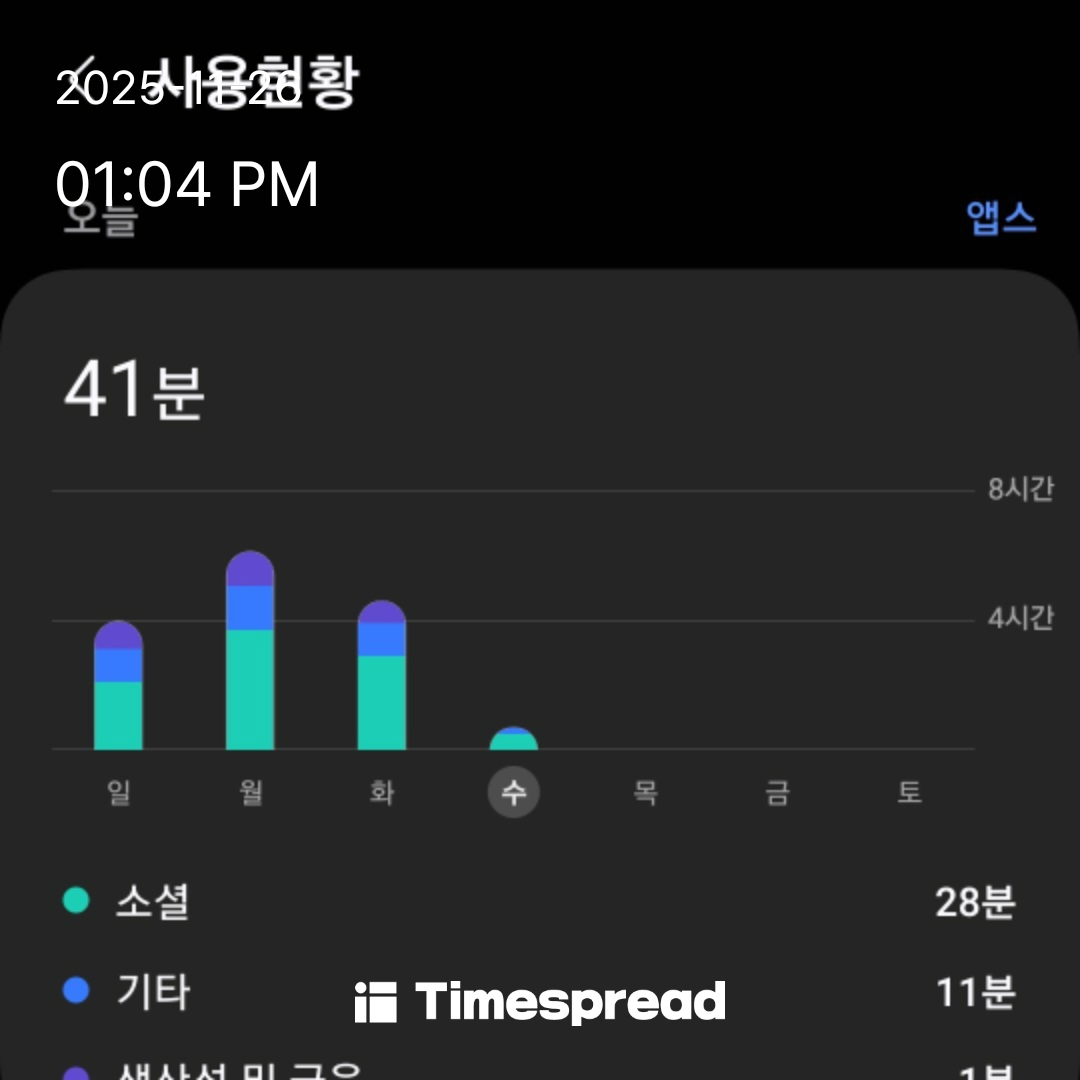Open the 앱스 link

click(x=1000, y=217)
